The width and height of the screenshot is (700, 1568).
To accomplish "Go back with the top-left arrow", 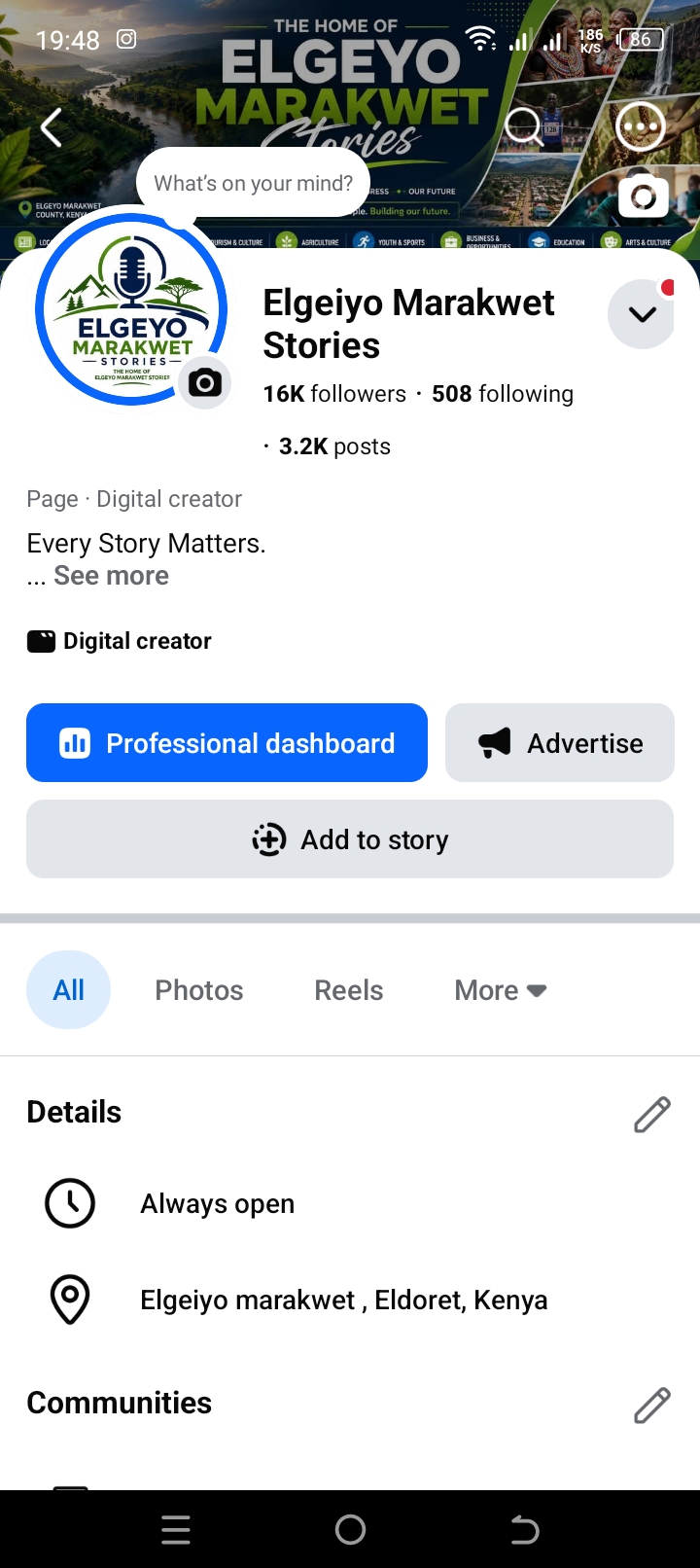I will click(52, 127).
